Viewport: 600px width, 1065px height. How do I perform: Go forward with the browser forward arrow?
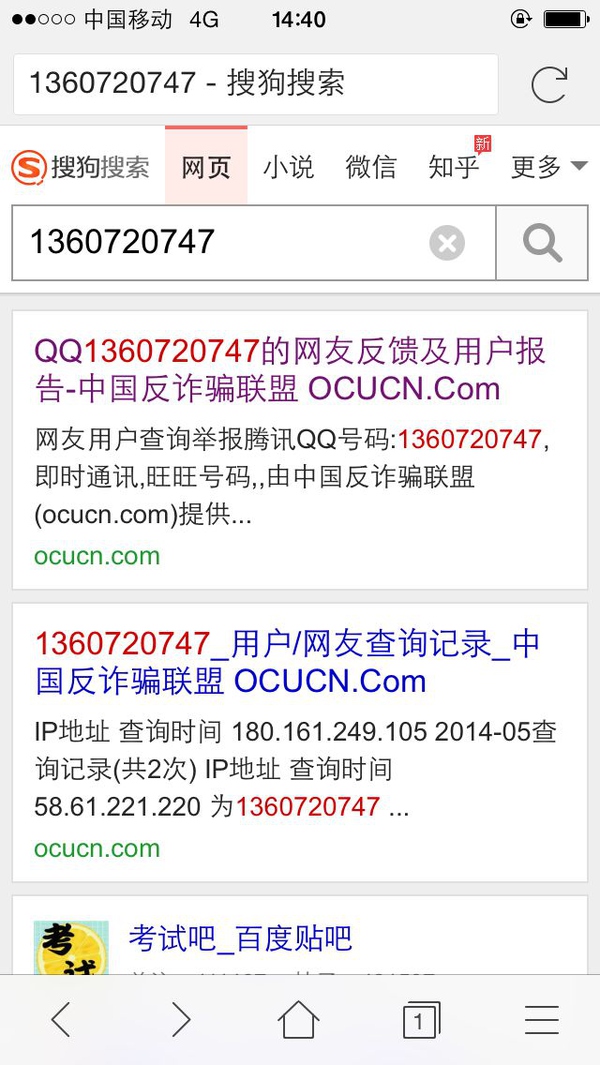[x=180, y=1019]
